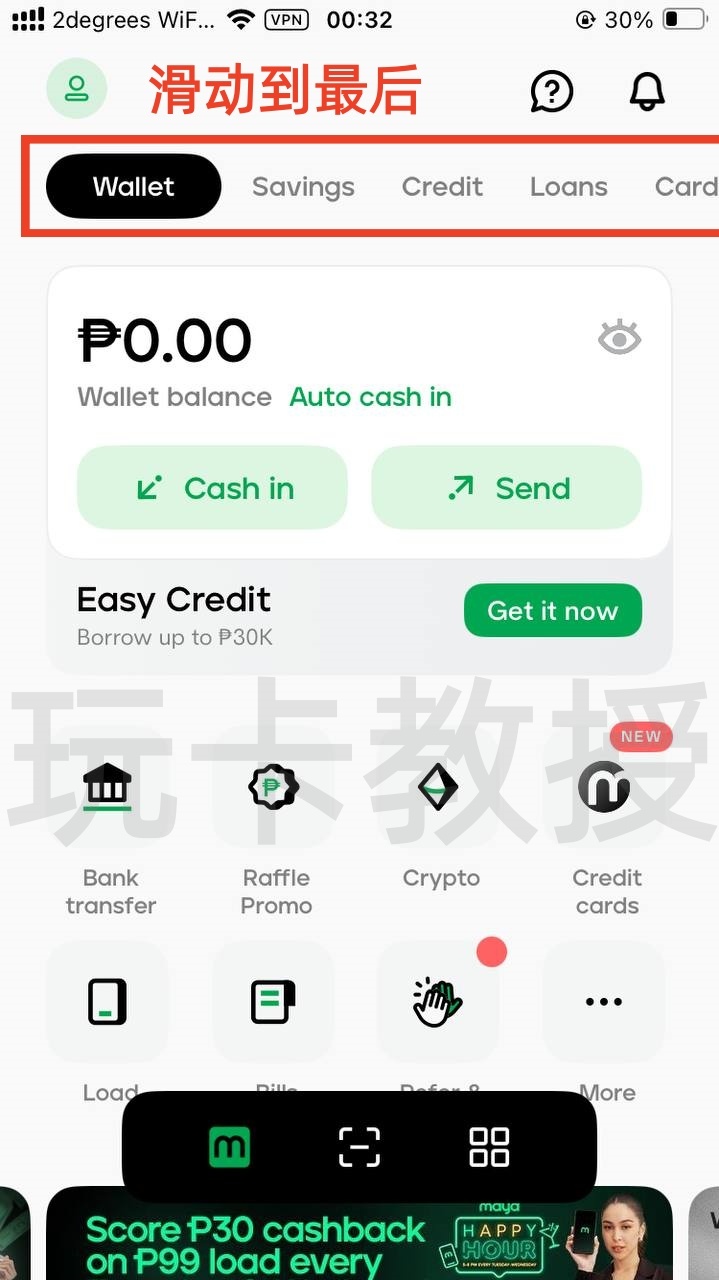Select the Wallet tab

point(134,187)
